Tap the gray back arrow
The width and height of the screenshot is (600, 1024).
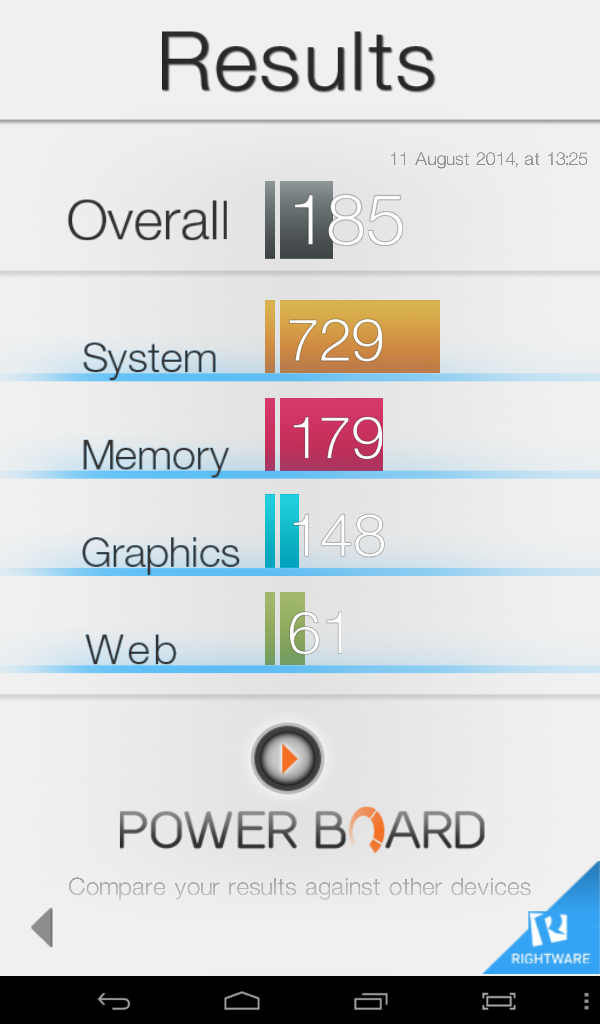(42, 927)
